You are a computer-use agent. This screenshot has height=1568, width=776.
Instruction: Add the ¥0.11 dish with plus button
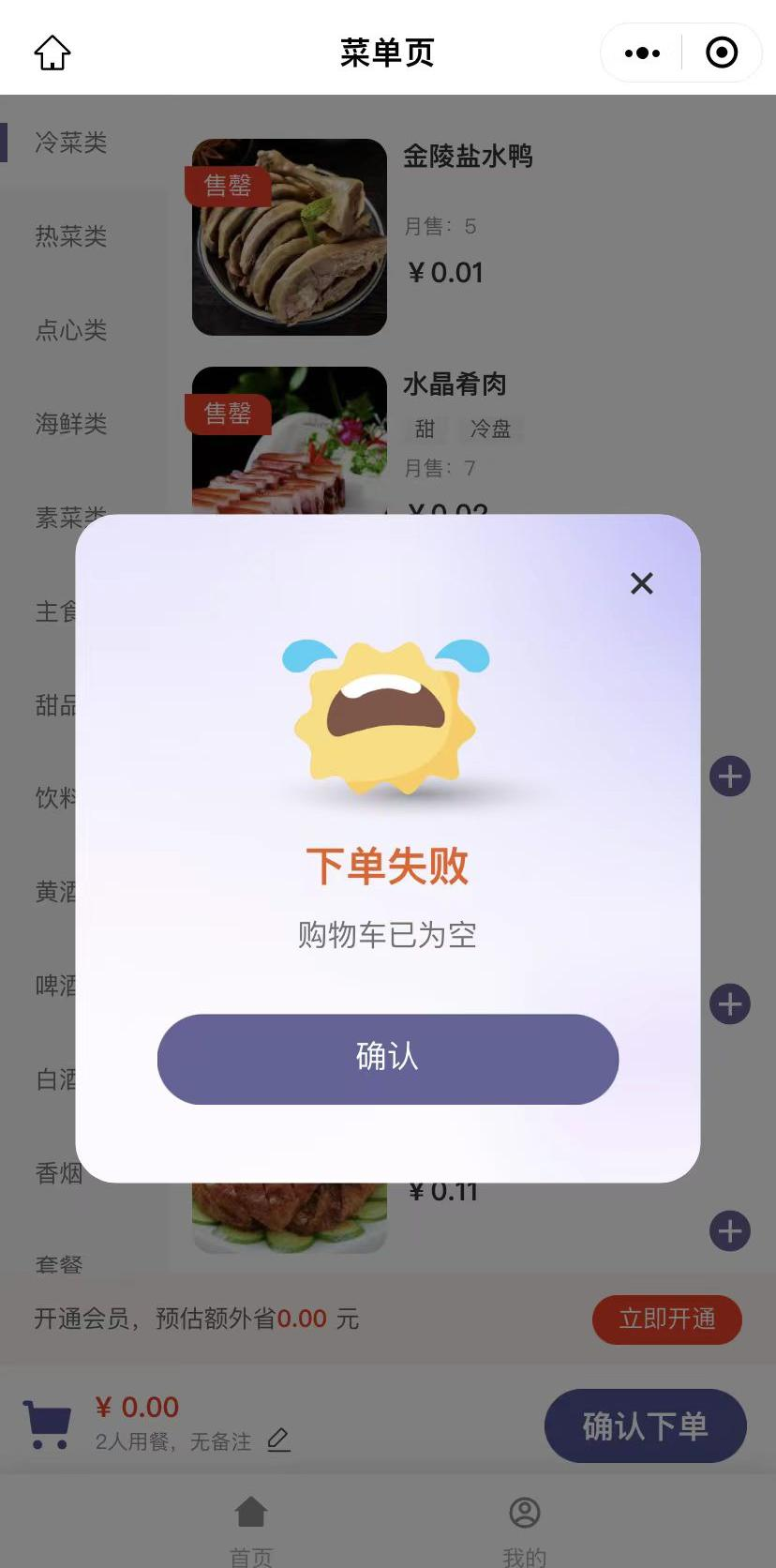(x=729, y=1230)
